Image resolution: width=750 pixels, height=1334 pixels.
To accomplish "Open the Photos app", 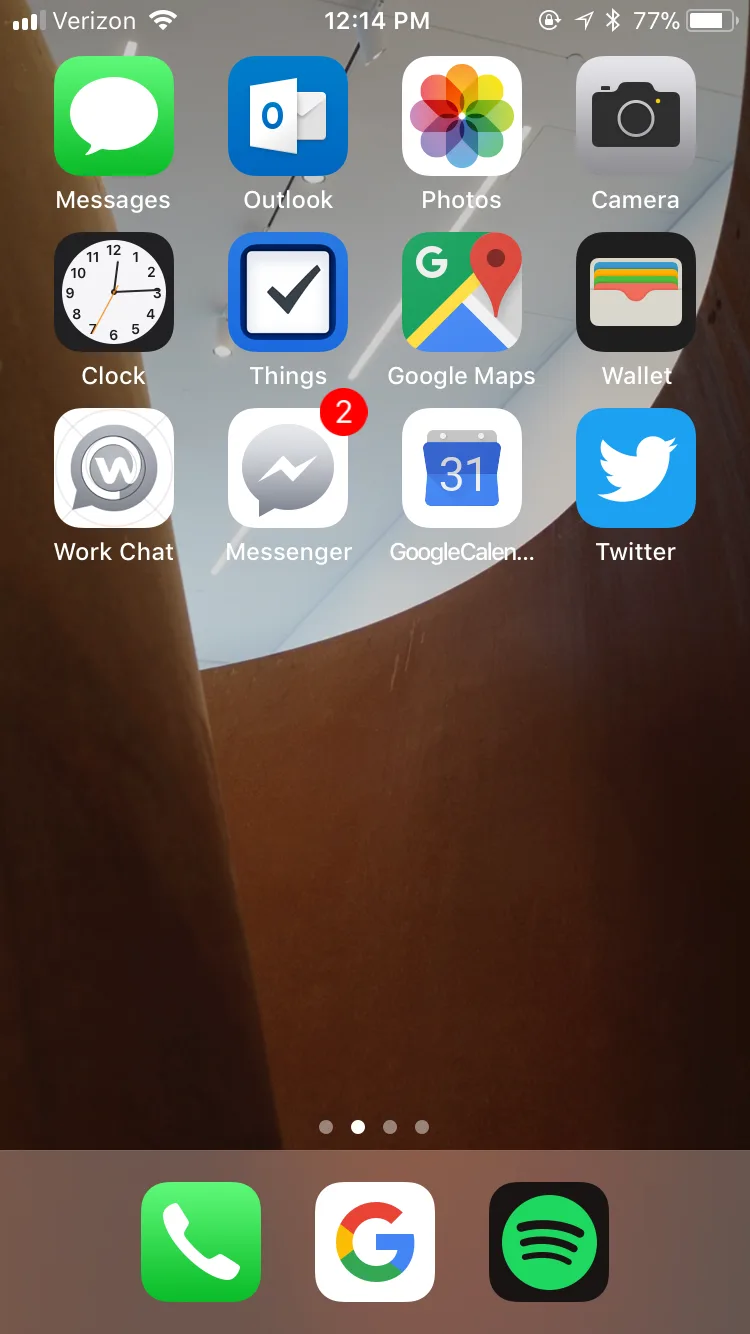I will click(x=462, y=116).
